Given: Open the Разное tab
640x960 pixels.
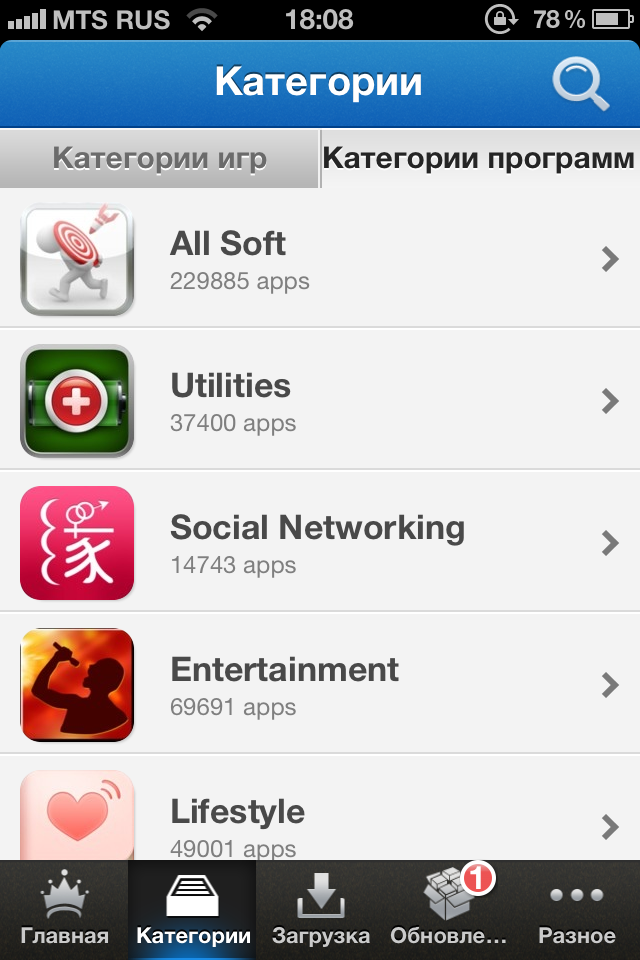Looking at the screenshot, I should click(577, 911).
